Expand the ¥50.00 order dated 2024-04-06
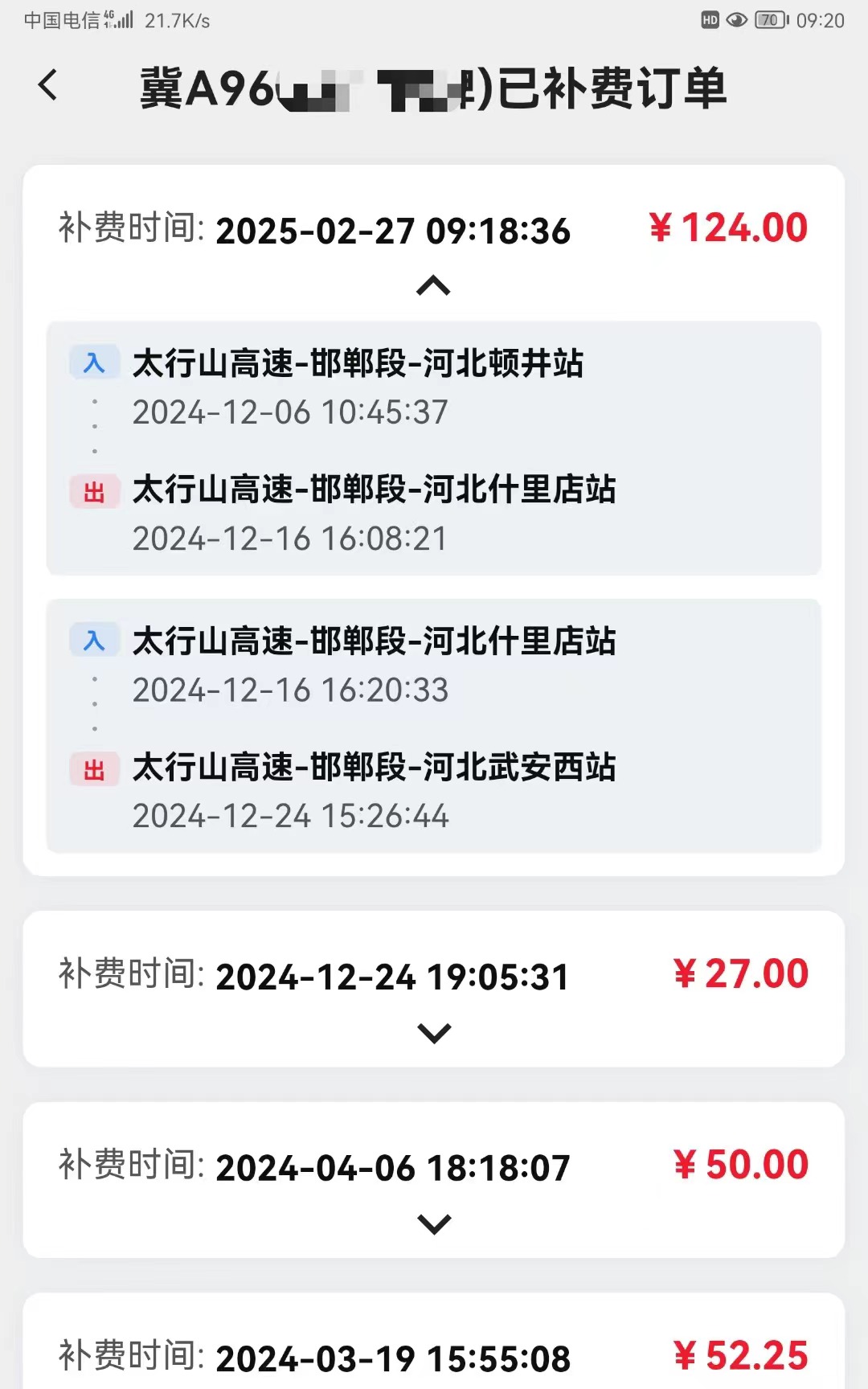The width and height of the screenshot is (868, 1389). [434, 1224]
